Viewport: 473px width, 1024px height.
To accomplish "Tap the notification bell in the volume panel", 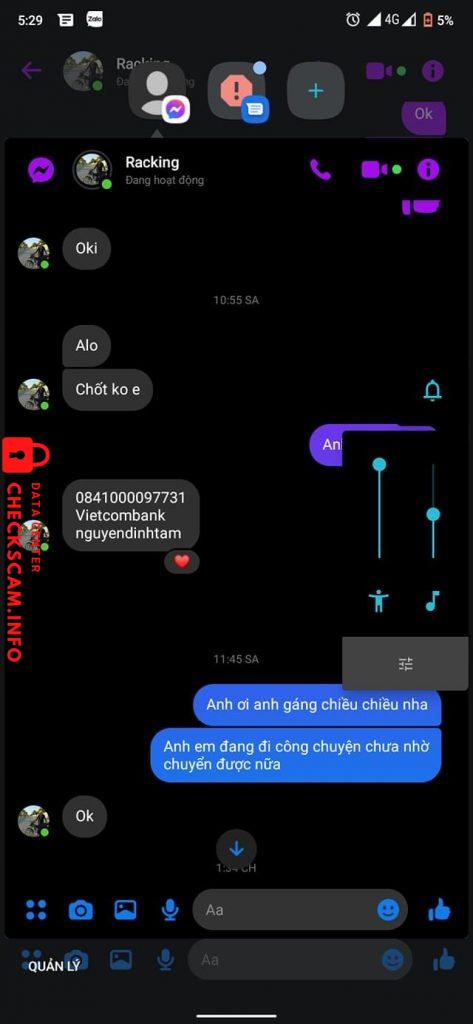I will [x=432, y=391].
